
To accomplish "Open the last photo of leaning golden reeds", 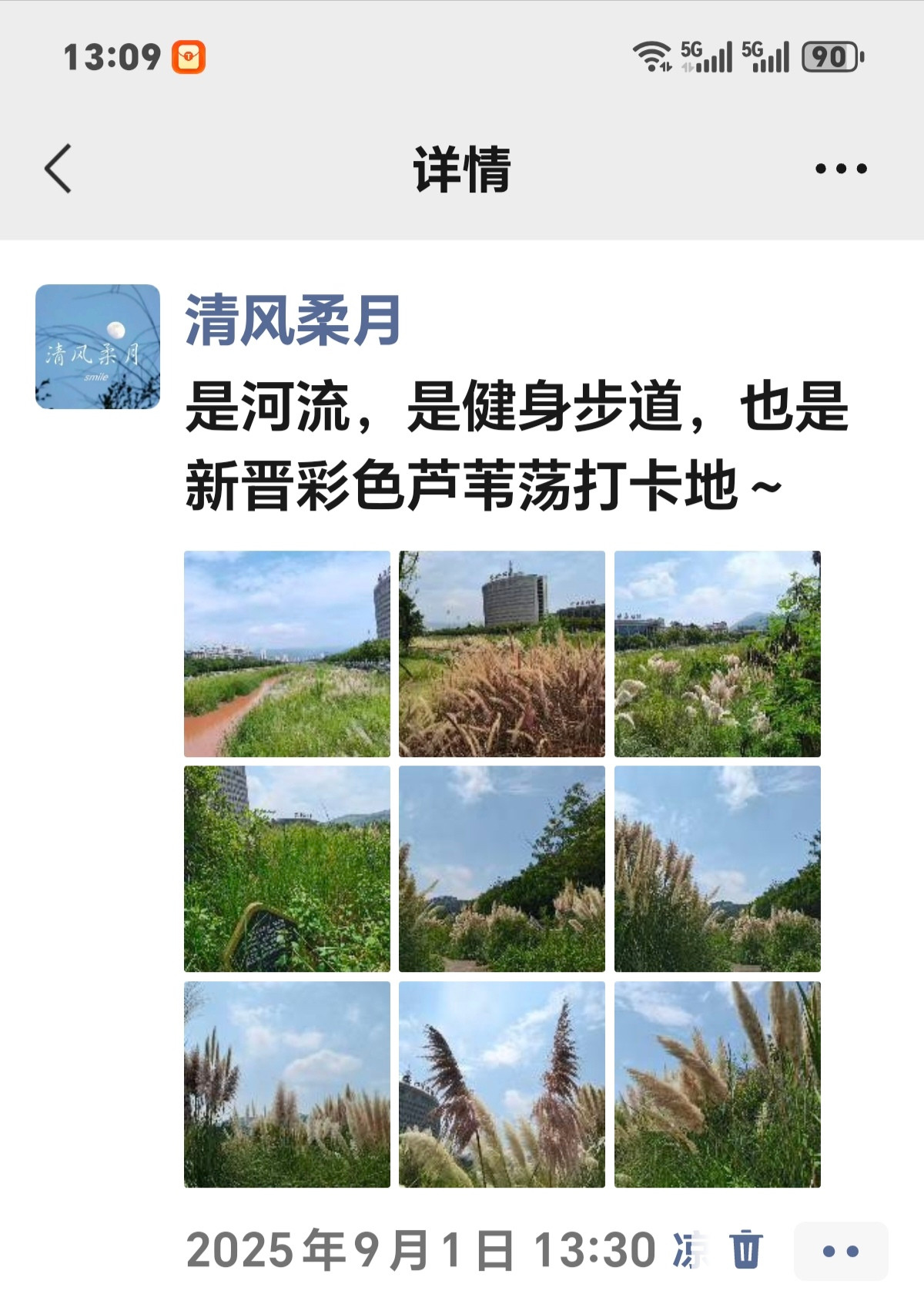I will click(718, 1084).
